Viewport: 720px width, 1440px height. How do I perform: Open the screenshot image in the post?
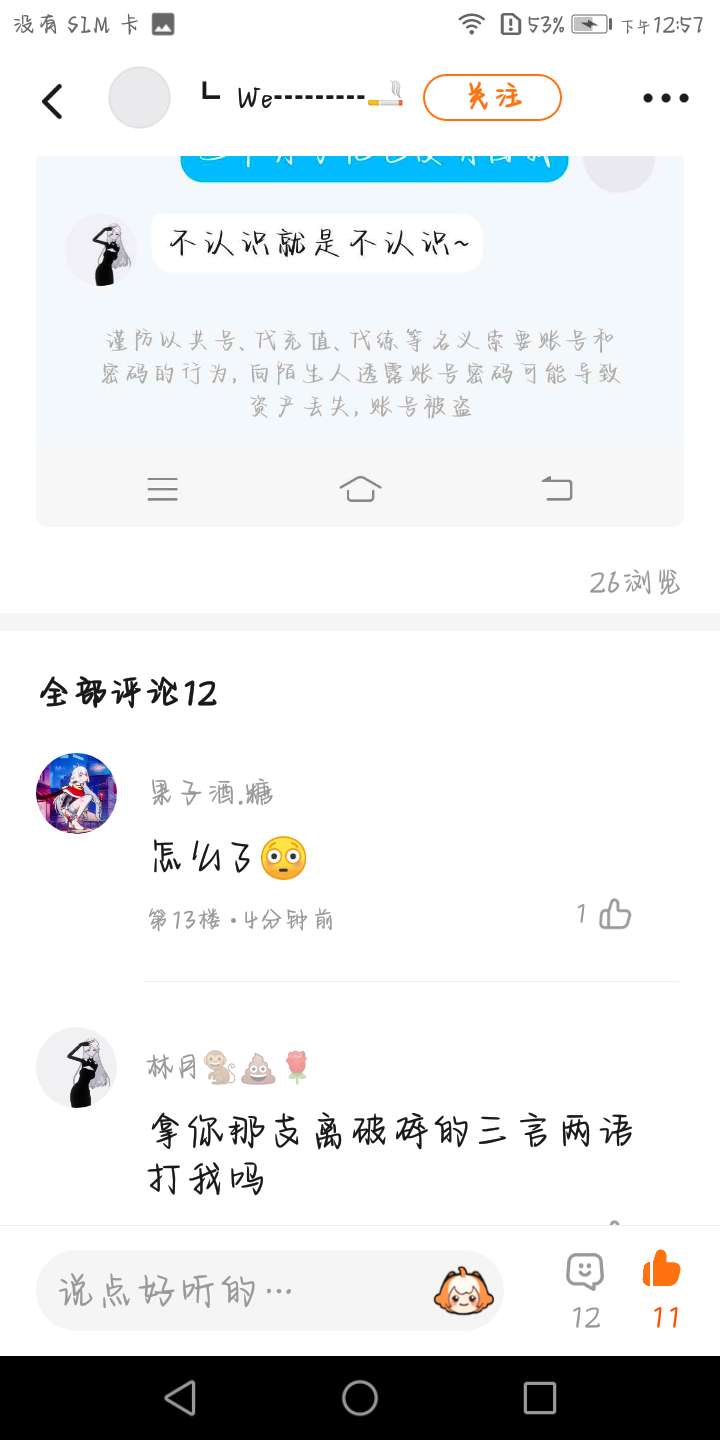[360, 340]
